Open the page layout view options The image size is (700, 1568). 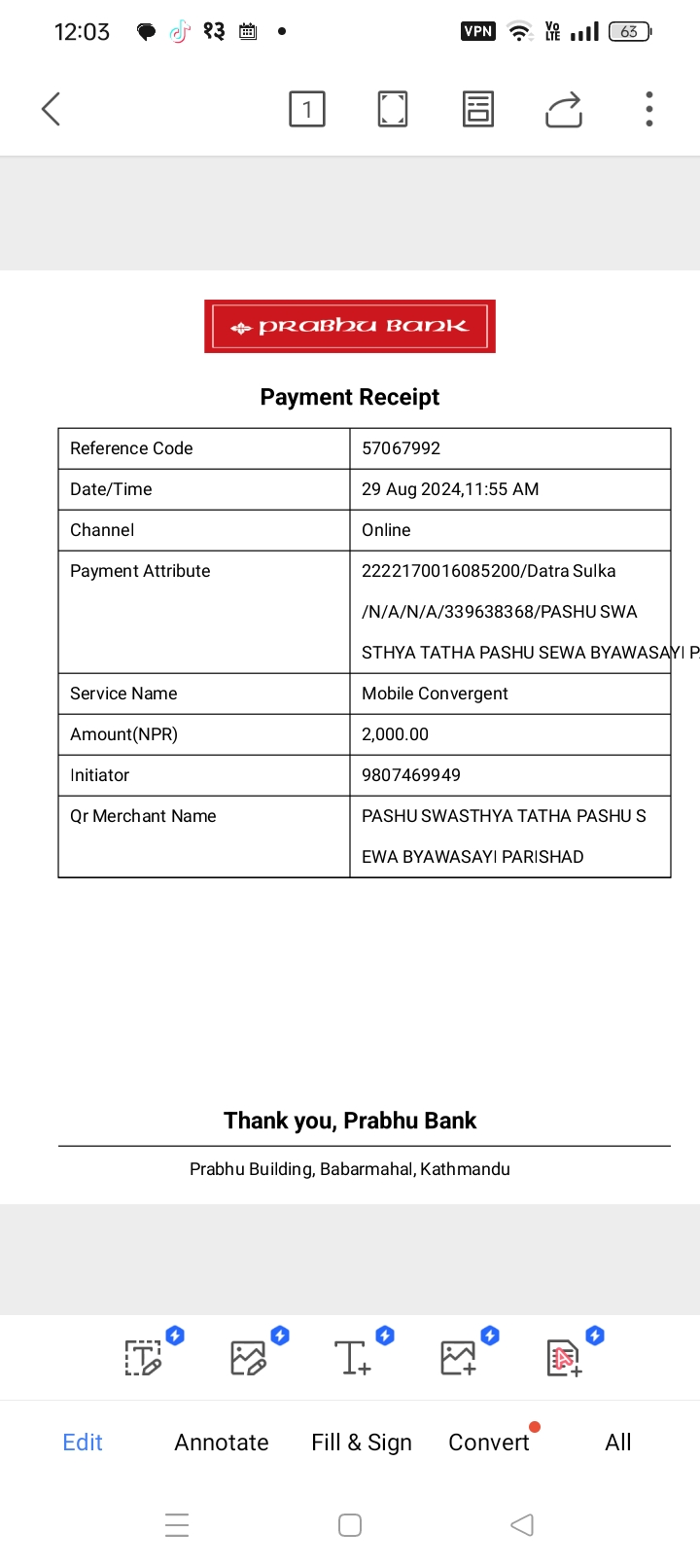(x=478, y=109)
